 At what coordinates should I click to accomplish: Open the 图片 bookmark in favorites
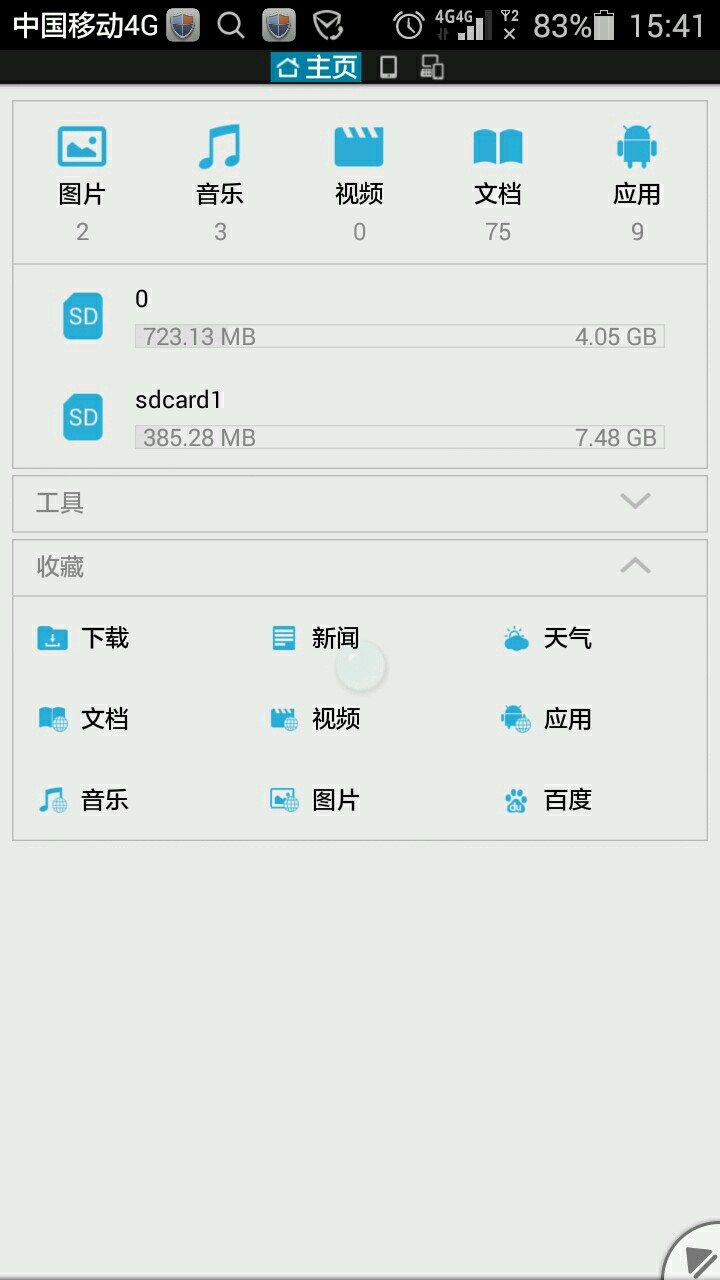tap(316, 800)
